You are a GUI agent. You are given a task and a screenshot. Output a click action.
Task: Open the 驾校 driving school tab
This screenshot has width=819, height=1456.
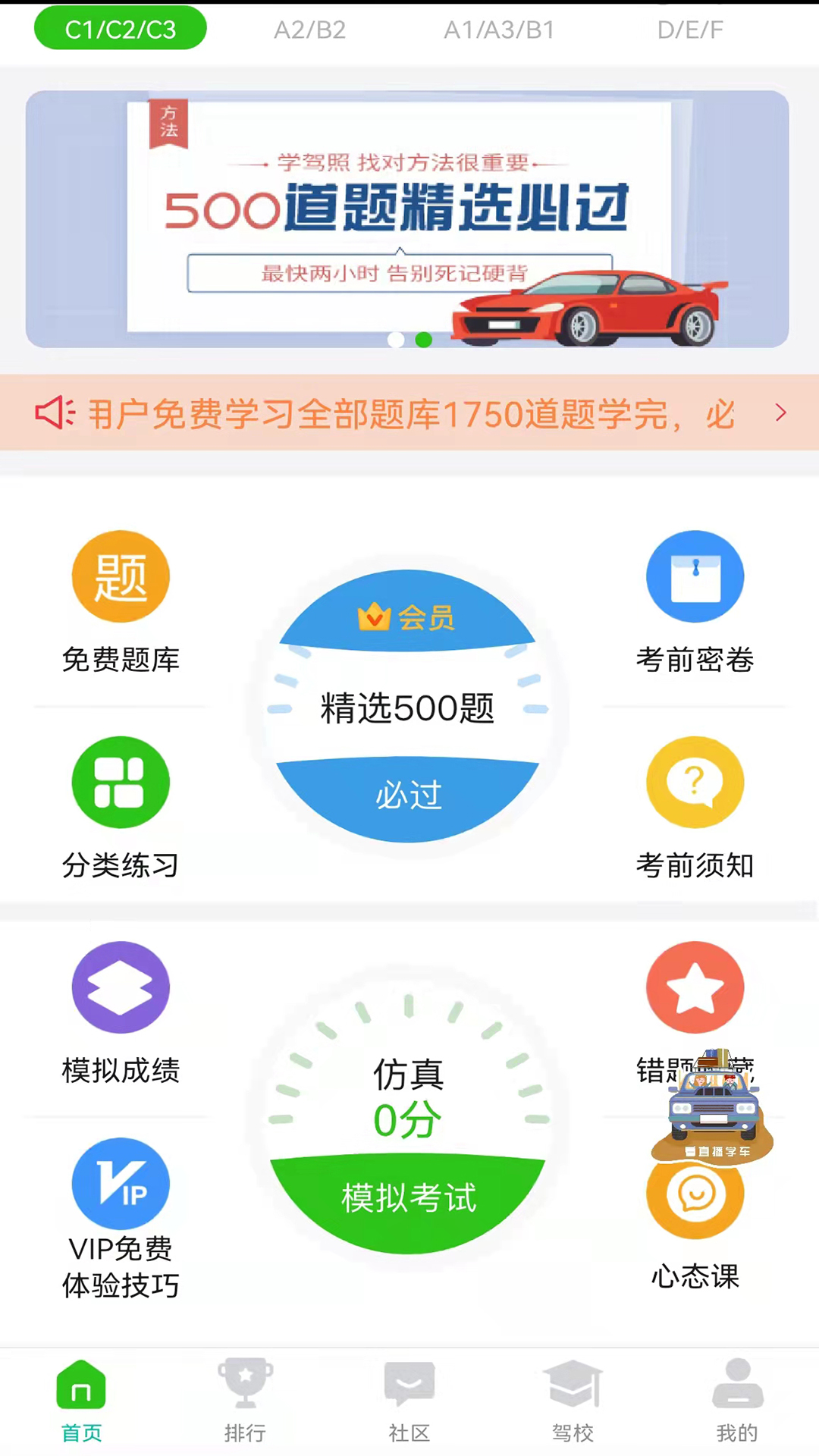(x=573, y=1400)
